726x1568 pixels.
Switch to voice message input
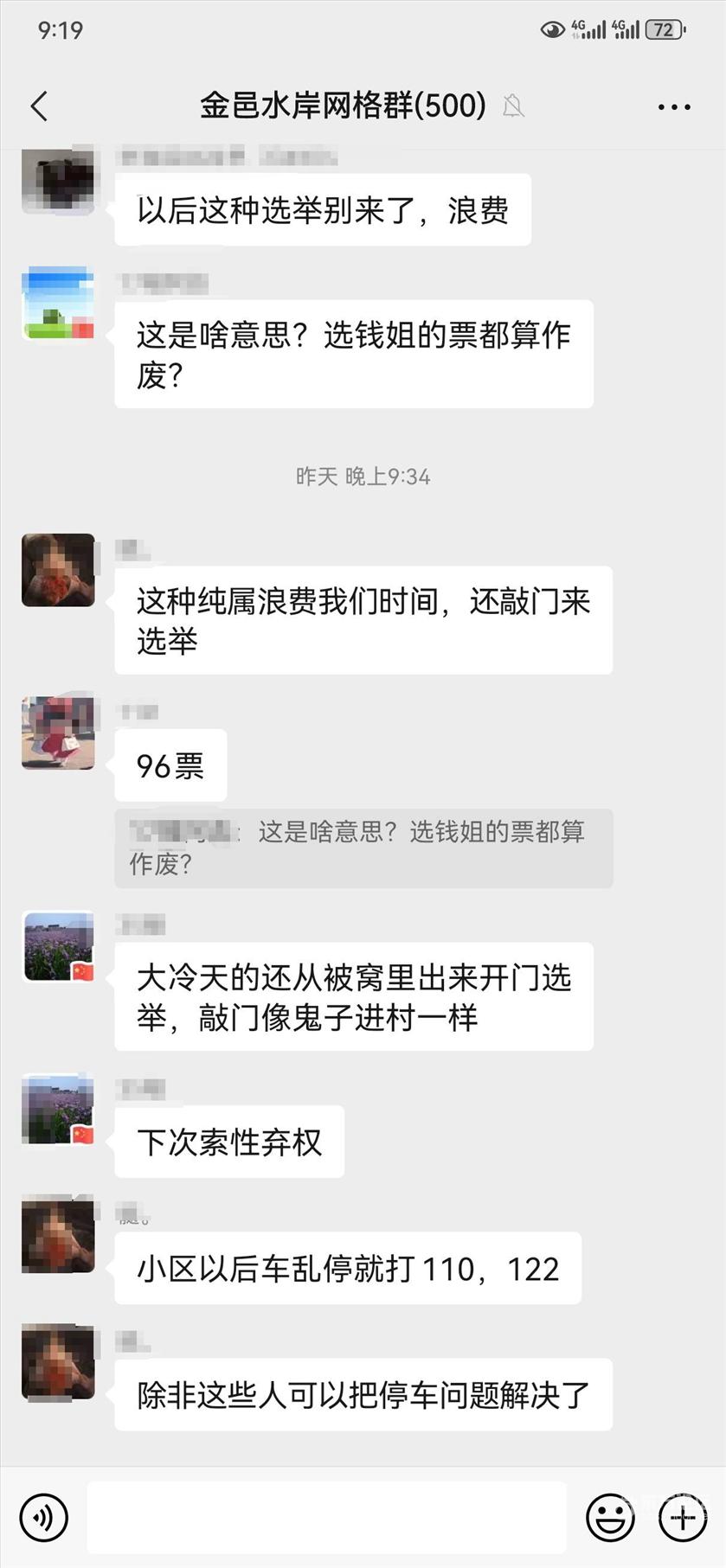[x=43, y=1517]
